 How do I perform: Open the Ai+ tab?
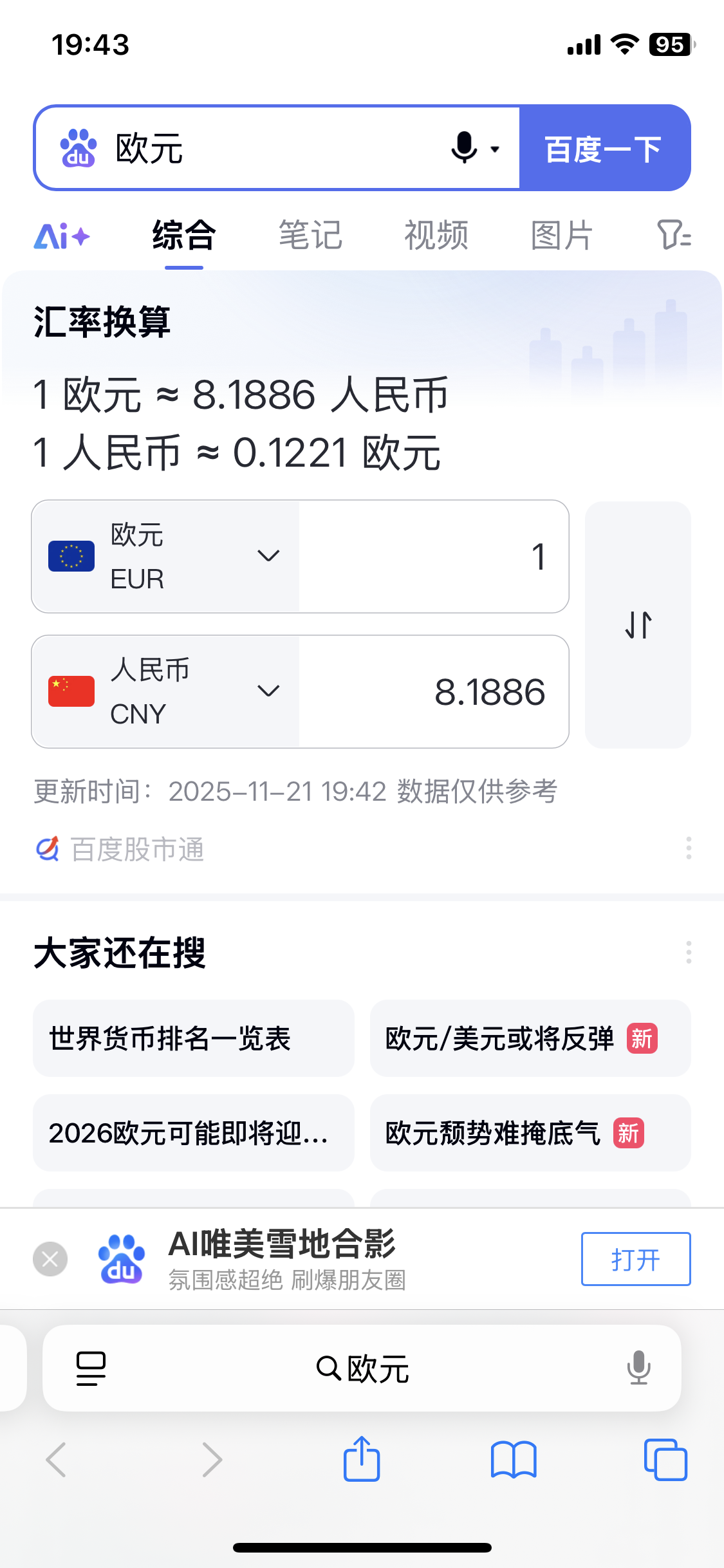click(62, 236)
